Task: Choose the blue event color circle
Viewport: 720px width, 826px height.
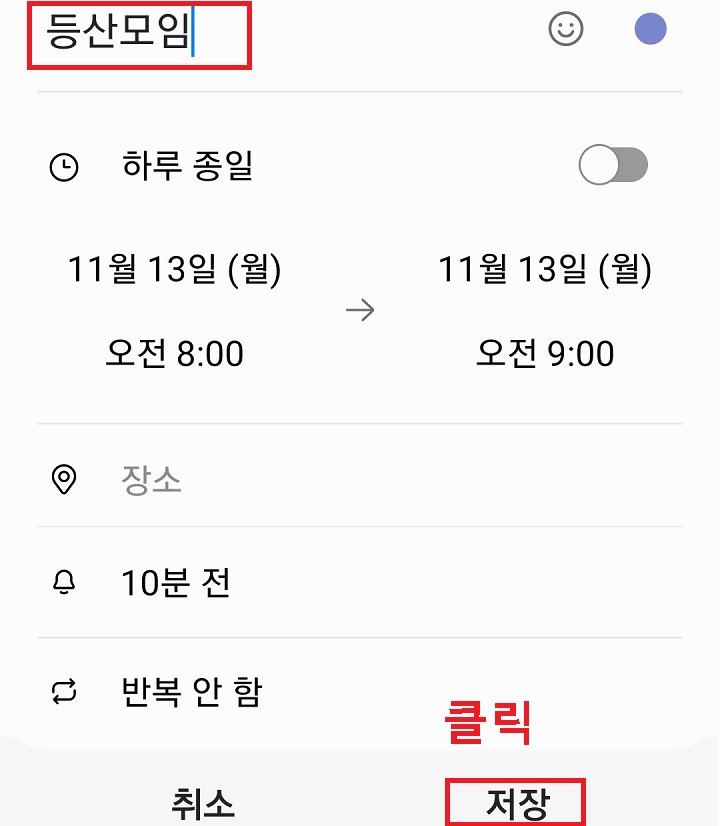Action: pyautogui.click(x=650, y=29)
